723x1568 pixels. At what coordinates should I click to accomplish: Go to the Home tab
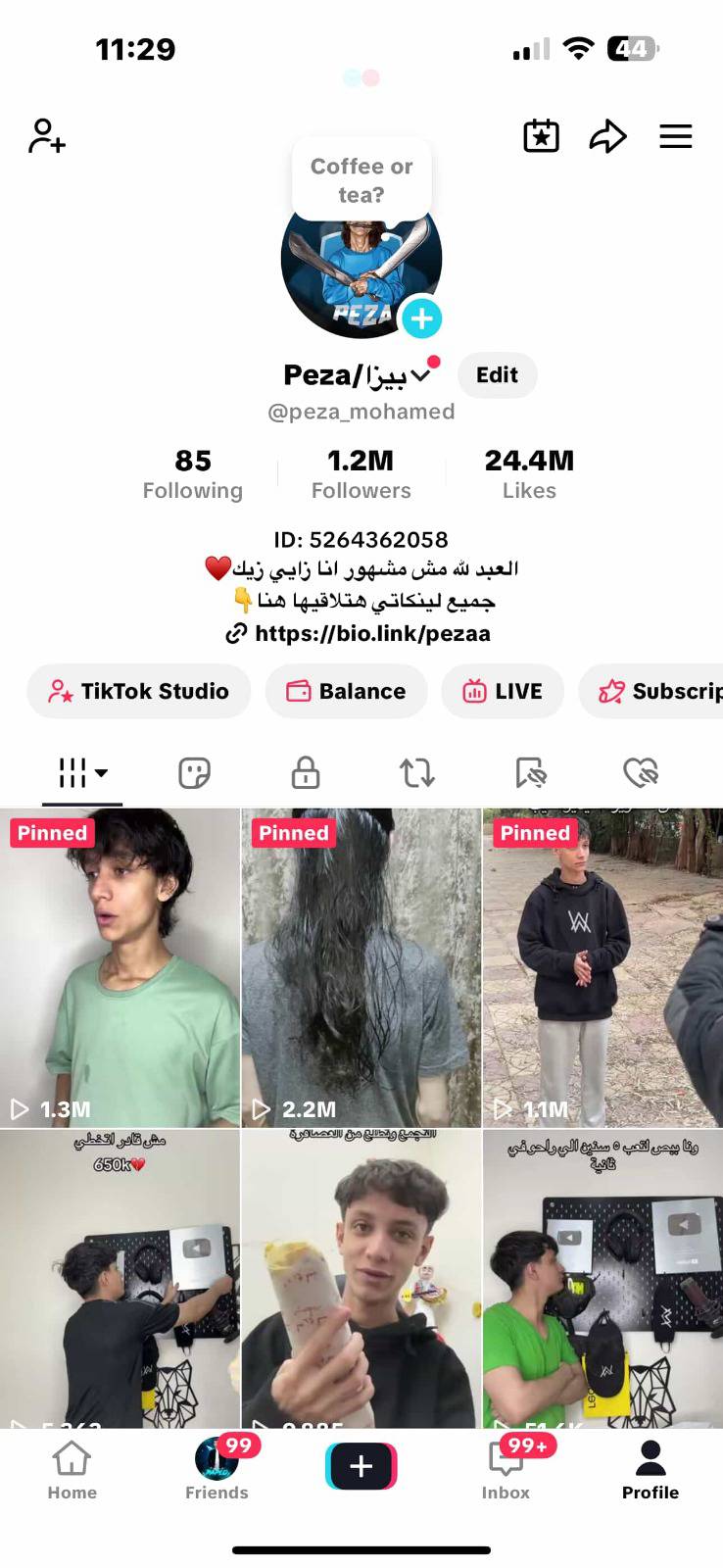72,1471
